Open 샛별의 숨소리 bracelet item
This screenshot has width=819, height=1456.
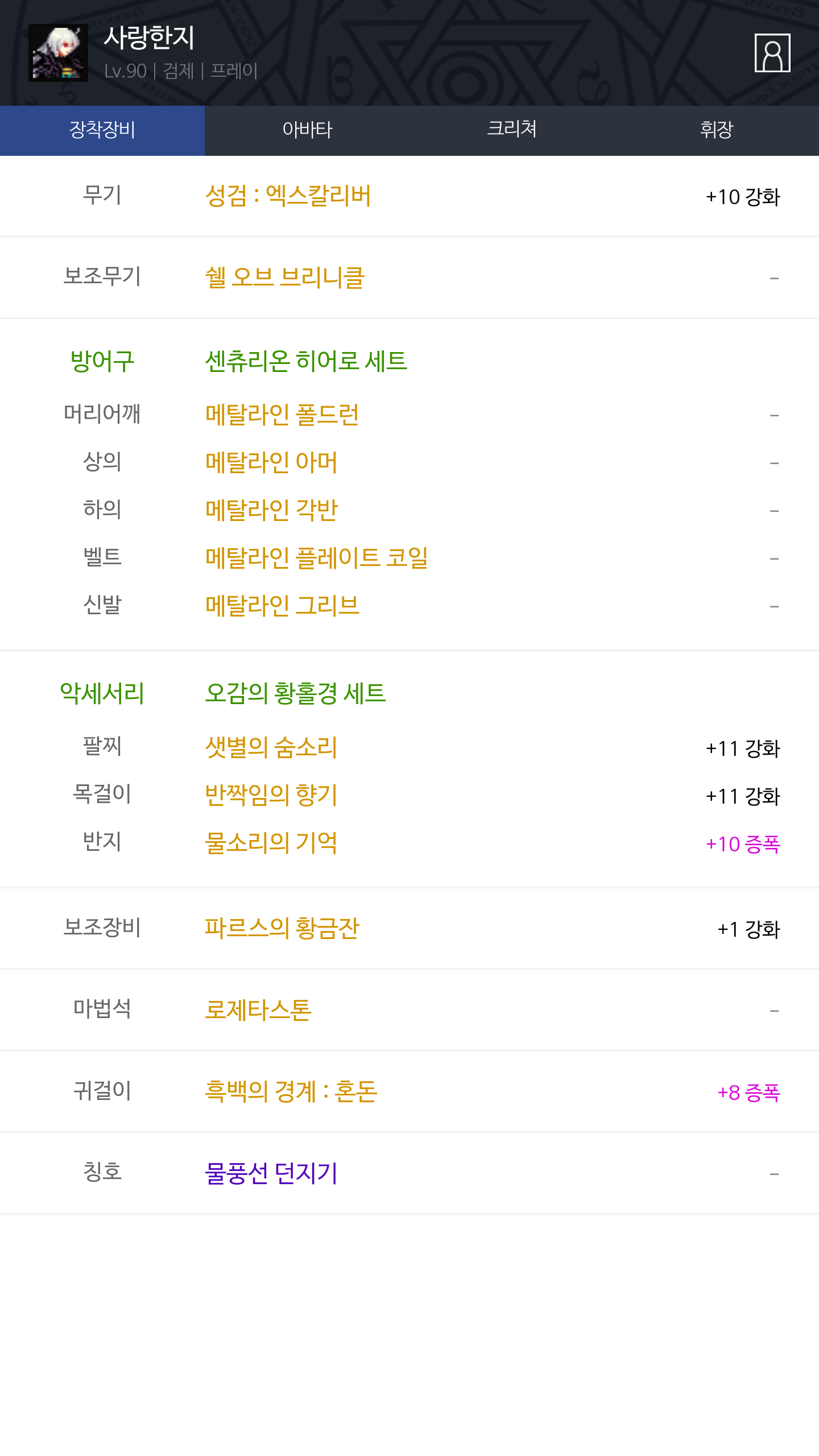tap(271, 747)
